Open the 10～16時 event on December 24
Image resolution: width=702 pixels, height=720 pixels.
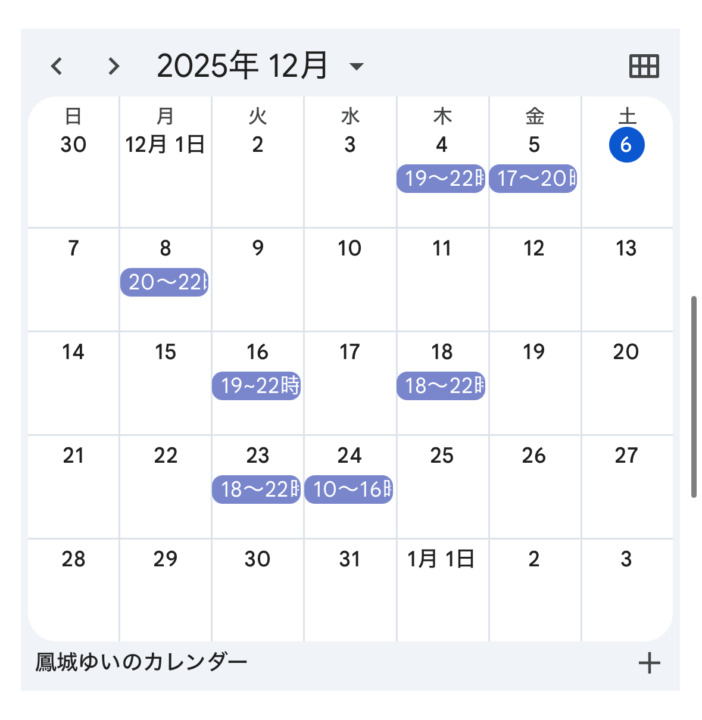point(349,490)
